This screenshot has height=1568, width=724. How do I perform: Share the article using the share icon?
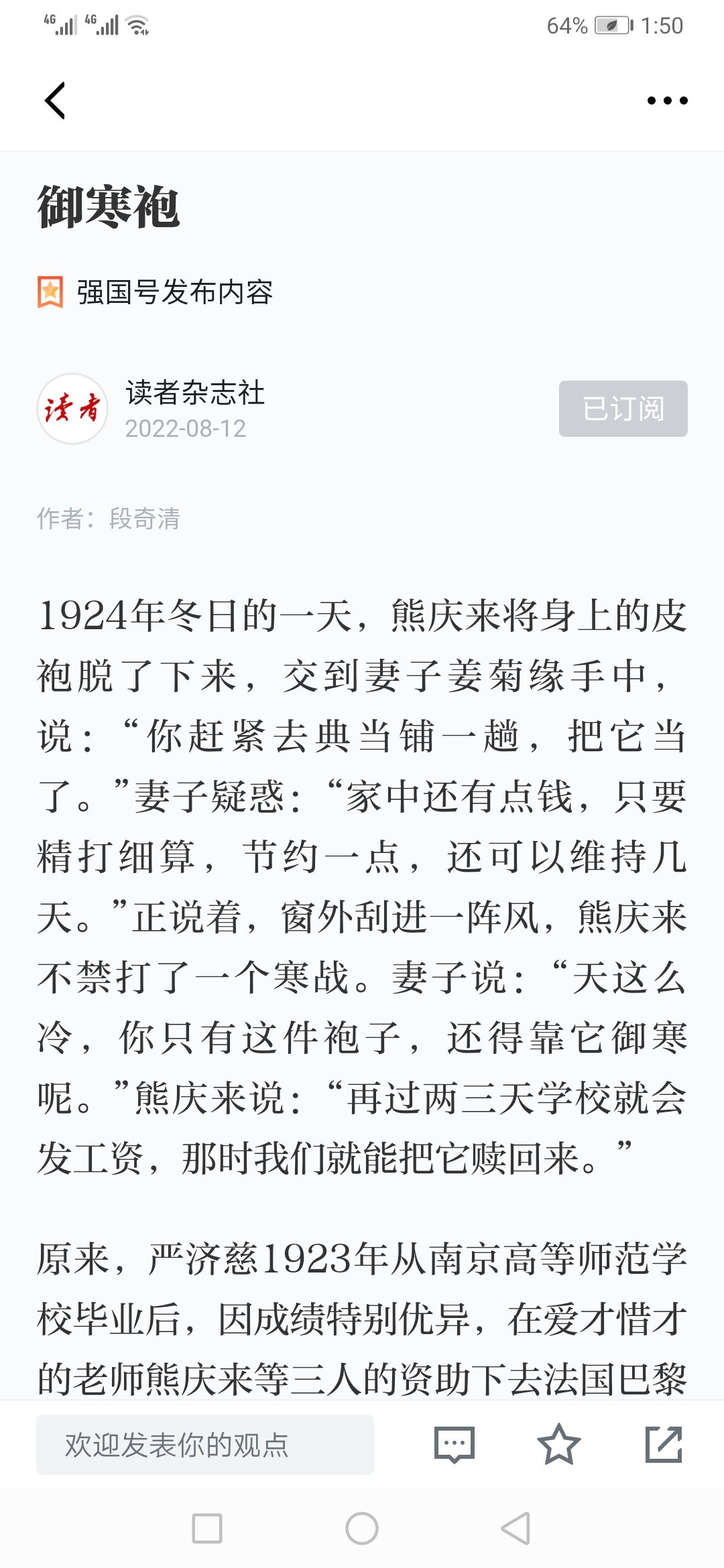tap(664, 1444)
